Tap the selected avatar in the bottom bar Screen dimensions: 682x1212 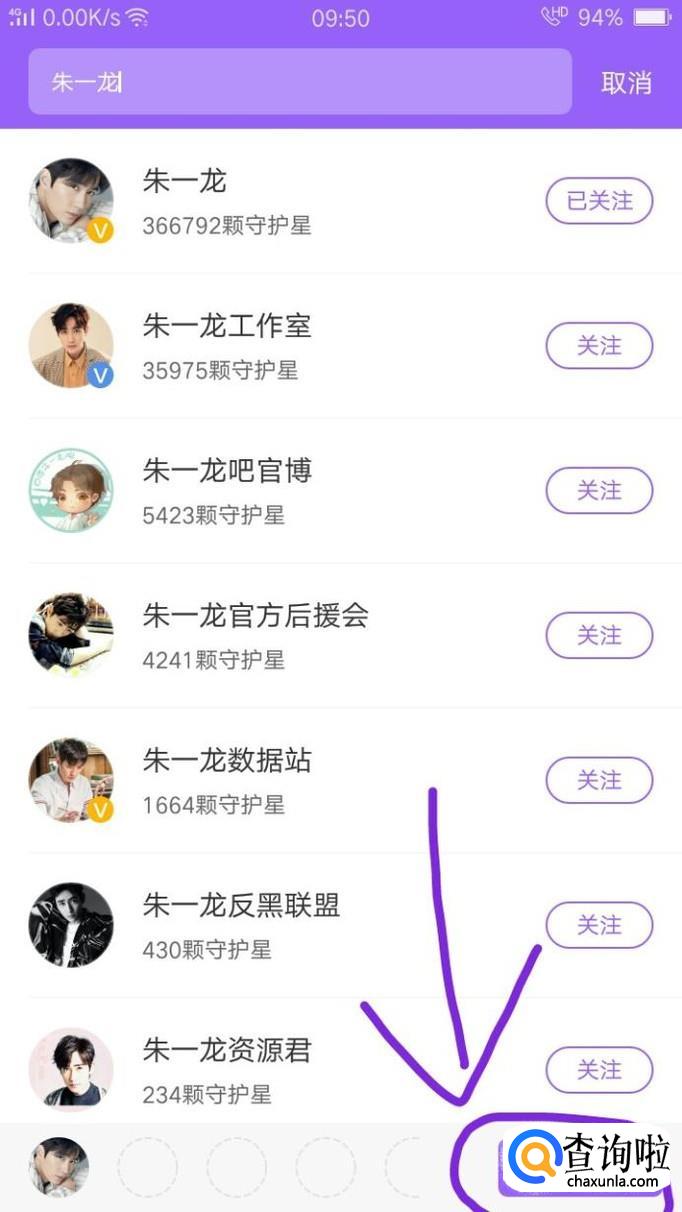(59, 1167)
